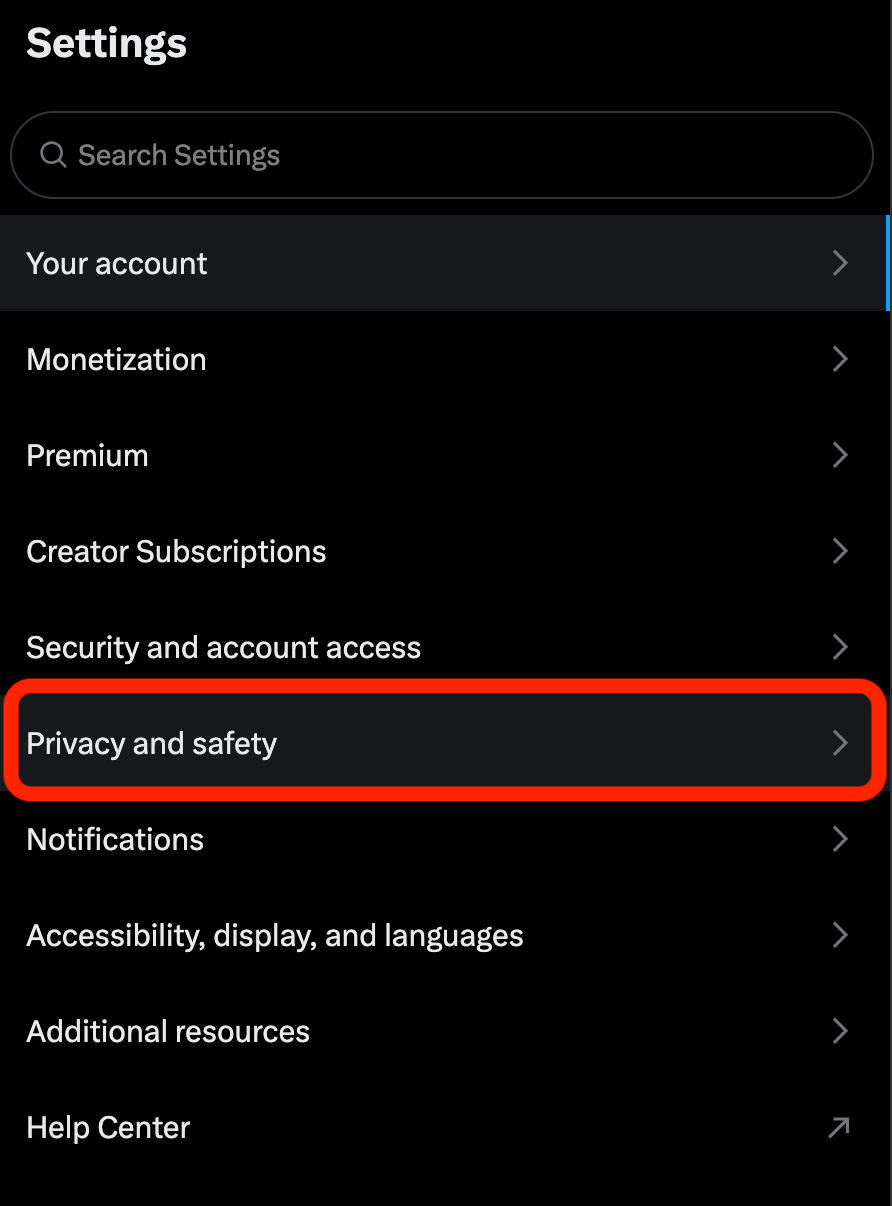Viewport: 892px width, 1206px height.
Task: Open Security and account access
Action: tap(440, 647)
